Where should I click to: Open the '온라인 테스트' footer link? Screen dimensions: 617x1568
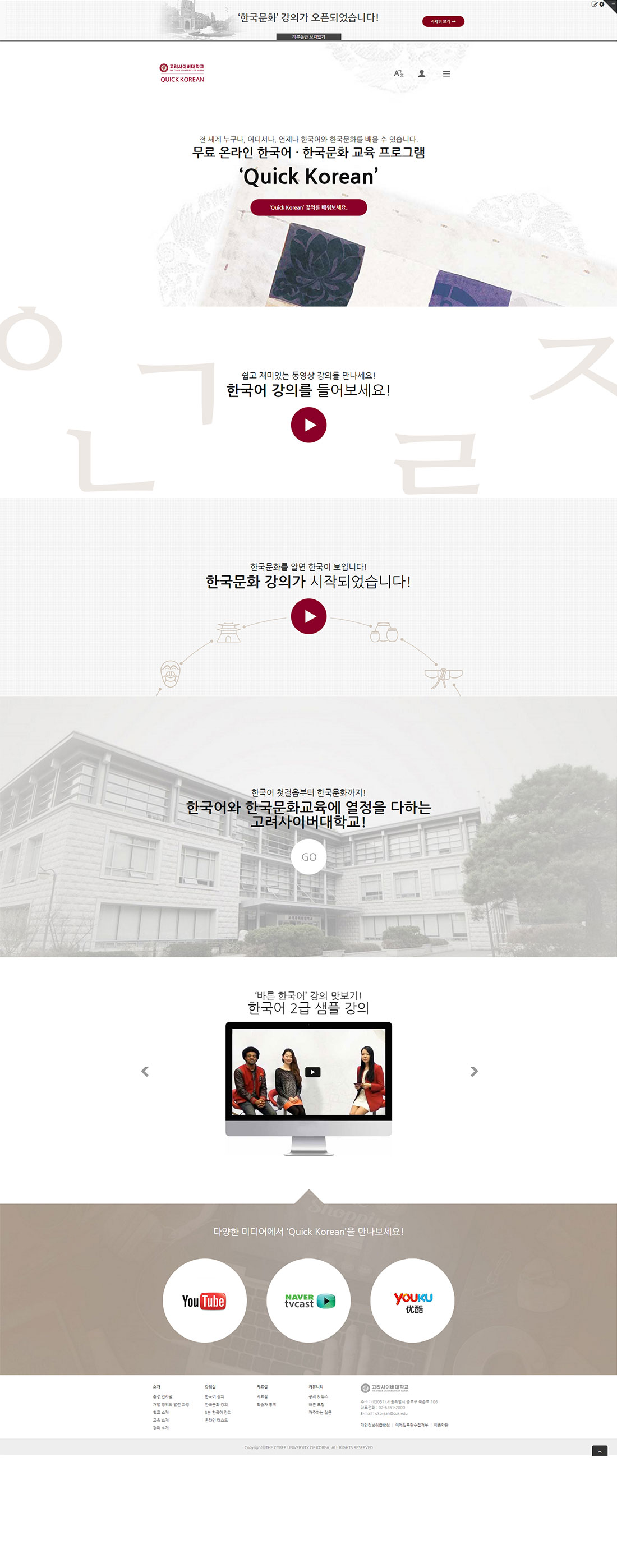[216, 1420]
